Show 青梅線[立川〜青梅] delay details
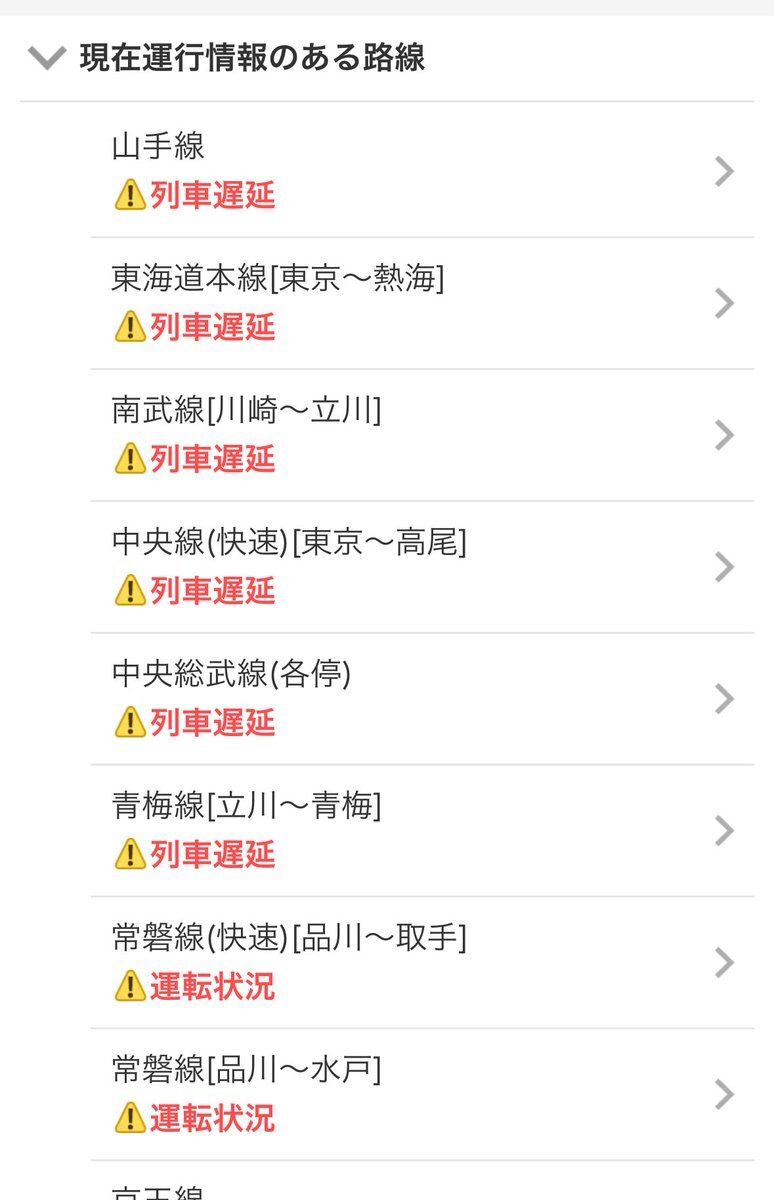774x1200 pixels. tap(420, 831)
